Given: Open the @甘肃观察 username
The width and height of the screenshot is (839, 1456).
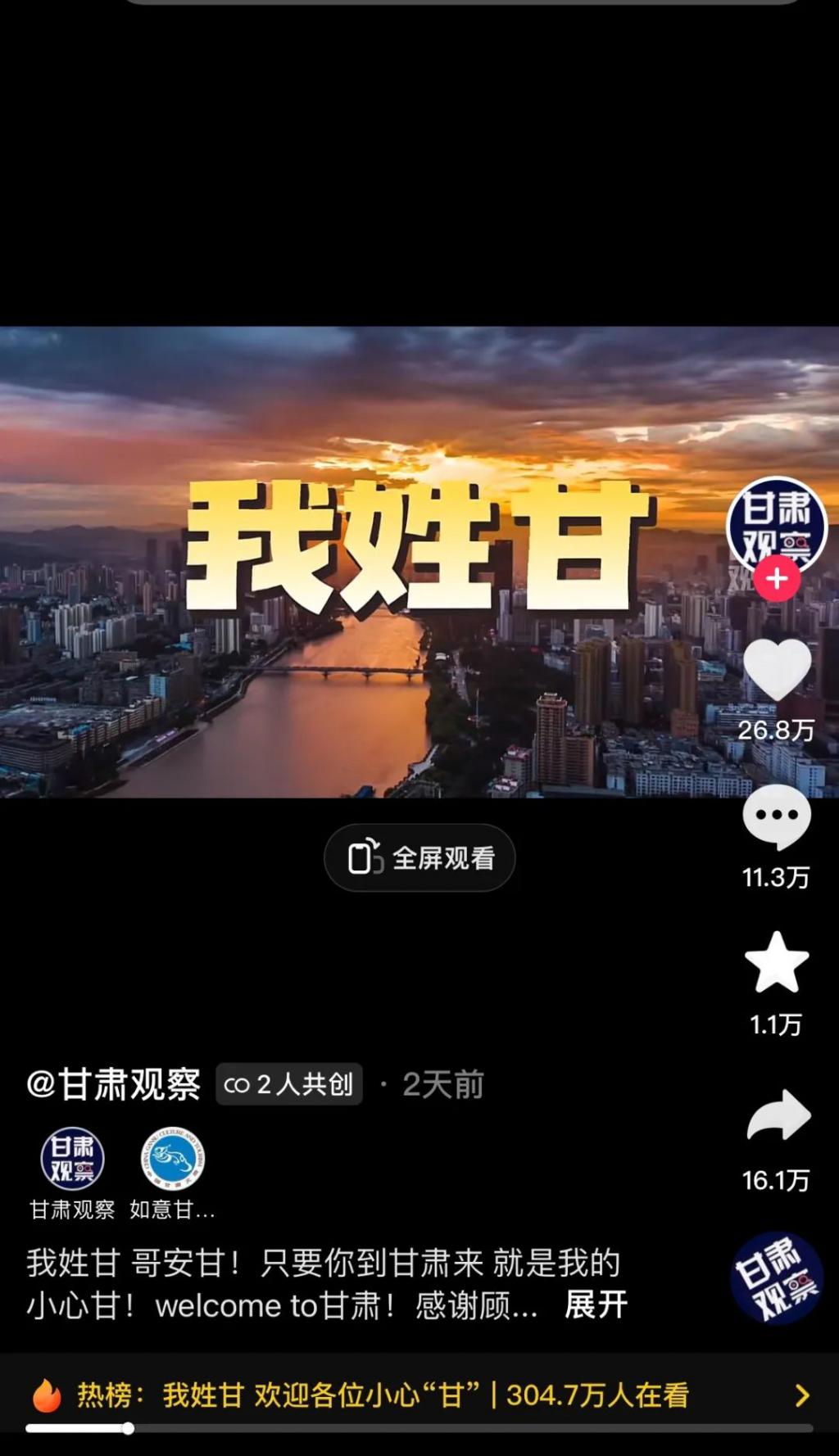Looking at the screenshot, I should coord(114,1085).
